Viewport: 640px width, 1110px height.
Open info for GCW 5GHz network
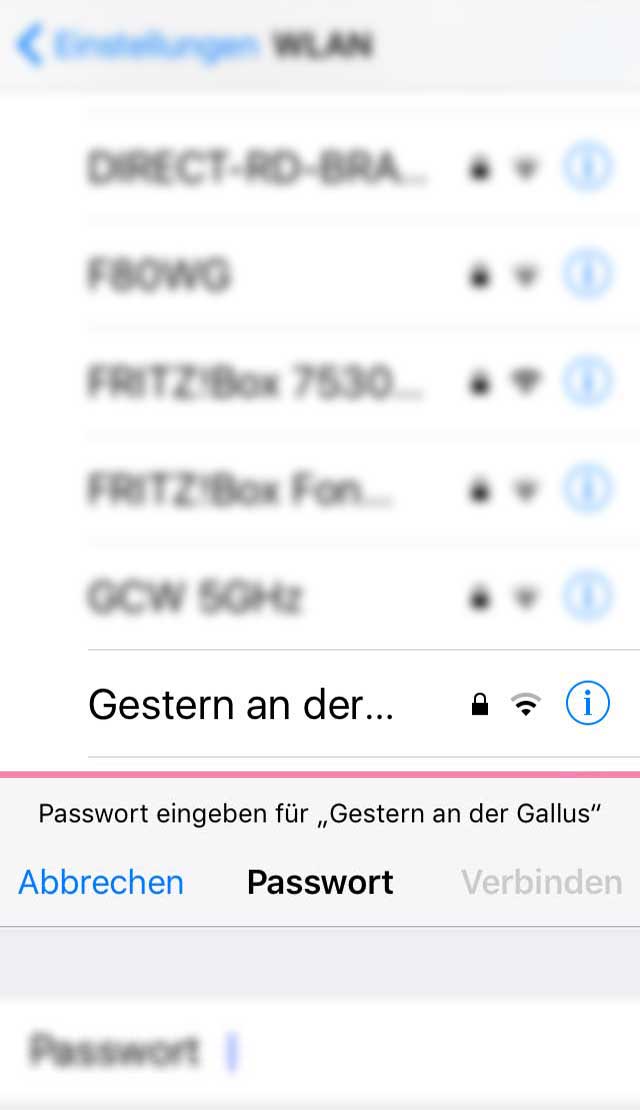[587, 597]
